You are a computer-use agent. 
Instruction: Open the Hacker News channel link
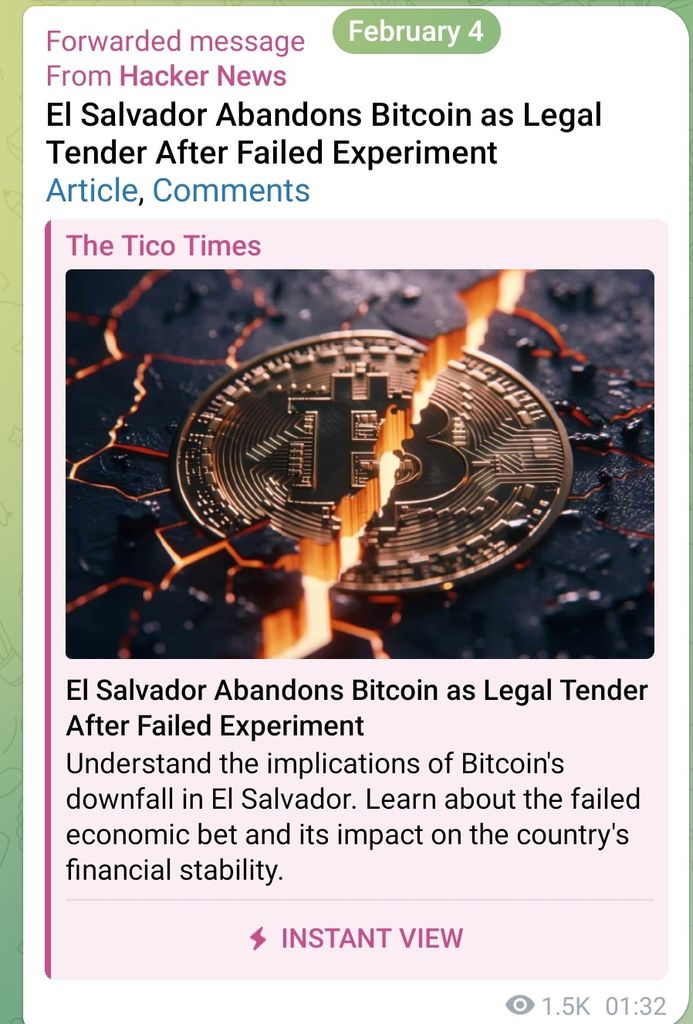click(202, 76)
